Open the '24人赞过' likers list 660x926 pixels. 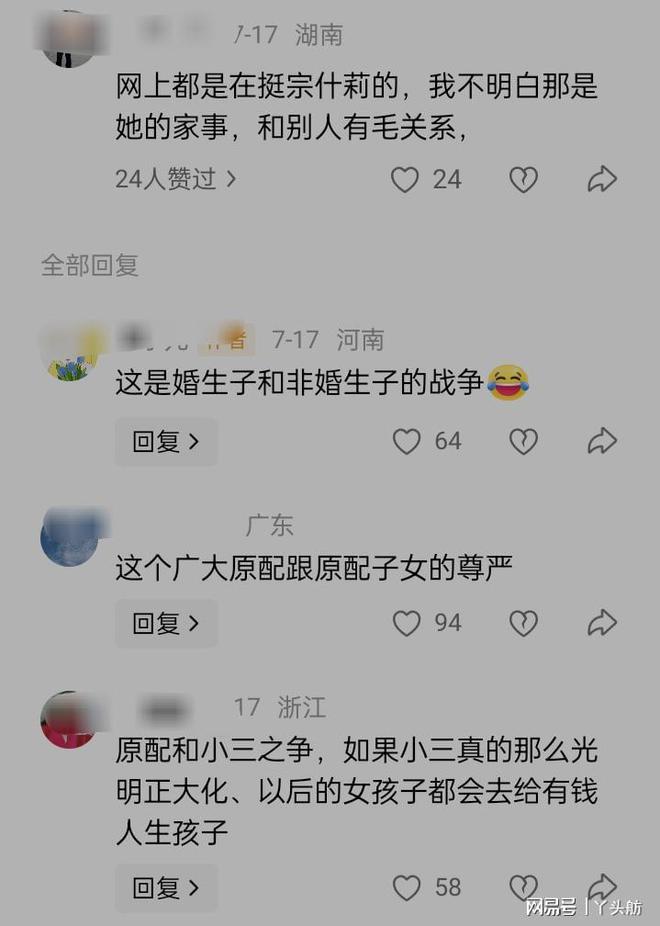(176, 179)
